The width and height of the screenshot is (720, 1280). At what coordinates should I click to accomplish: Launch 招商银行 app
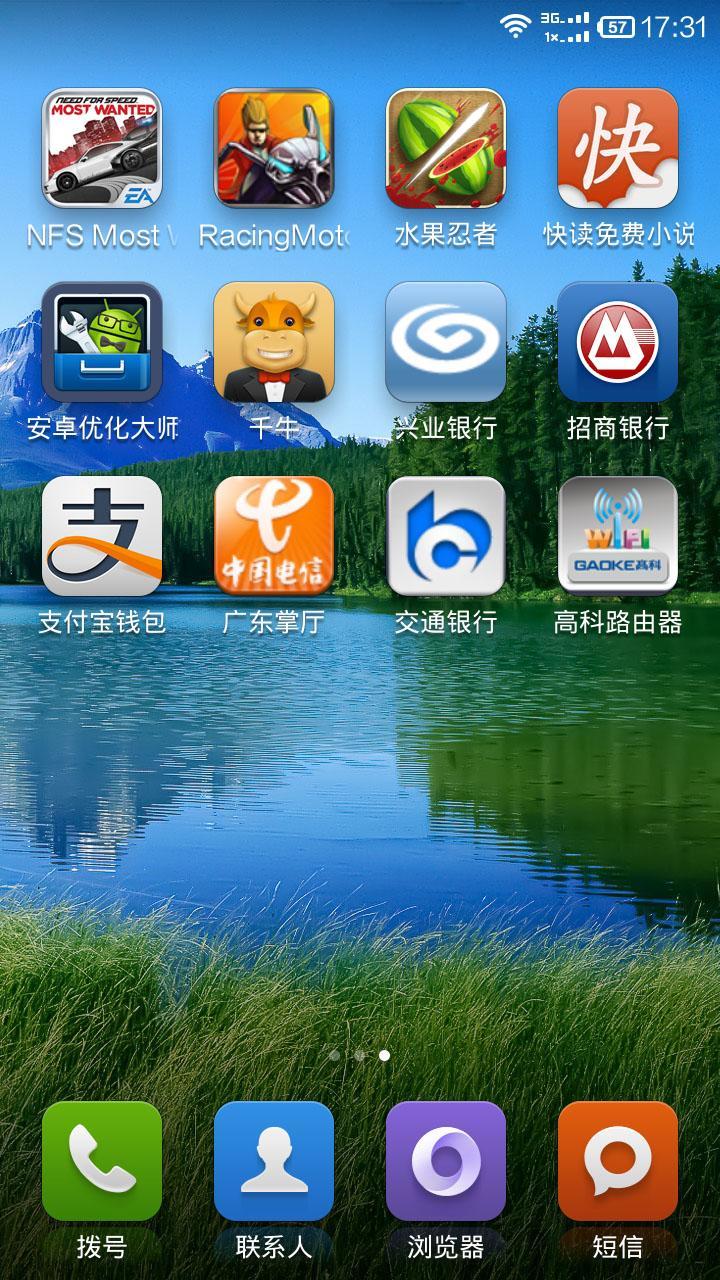tap(618, 342)
